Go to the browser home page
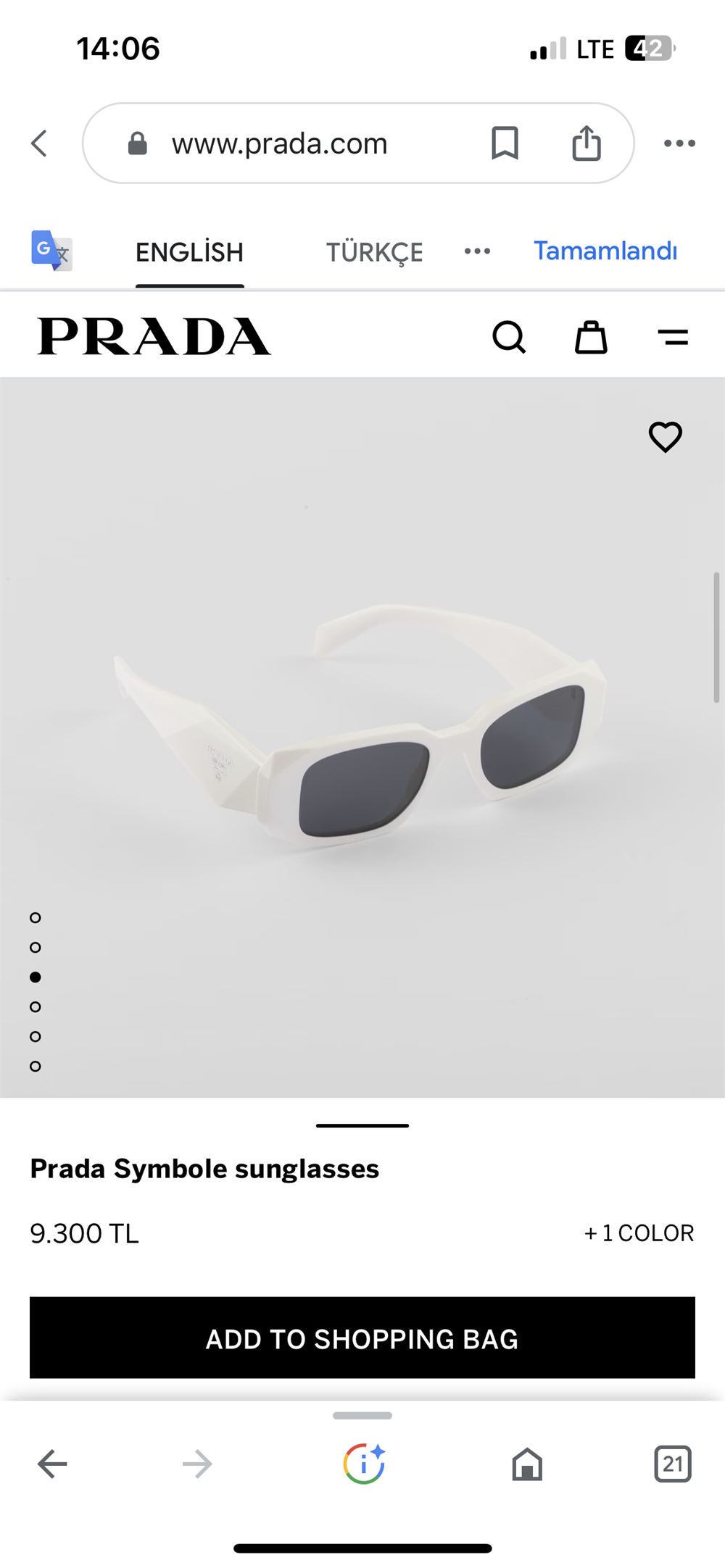 click(527, 1464)
